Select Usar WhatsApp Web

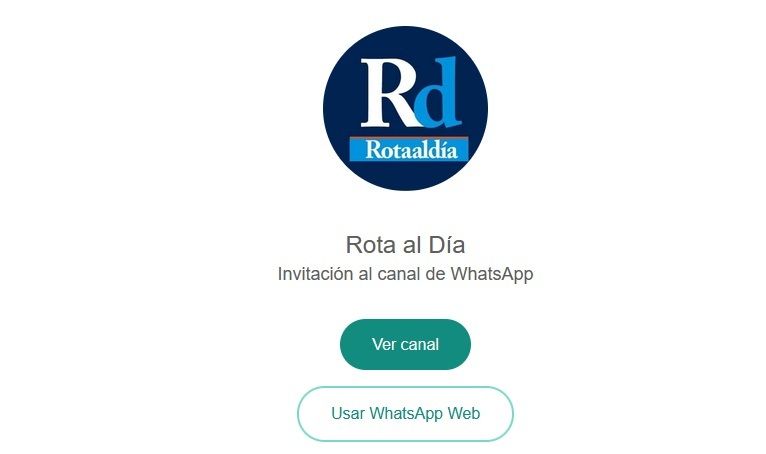[405, 413]
